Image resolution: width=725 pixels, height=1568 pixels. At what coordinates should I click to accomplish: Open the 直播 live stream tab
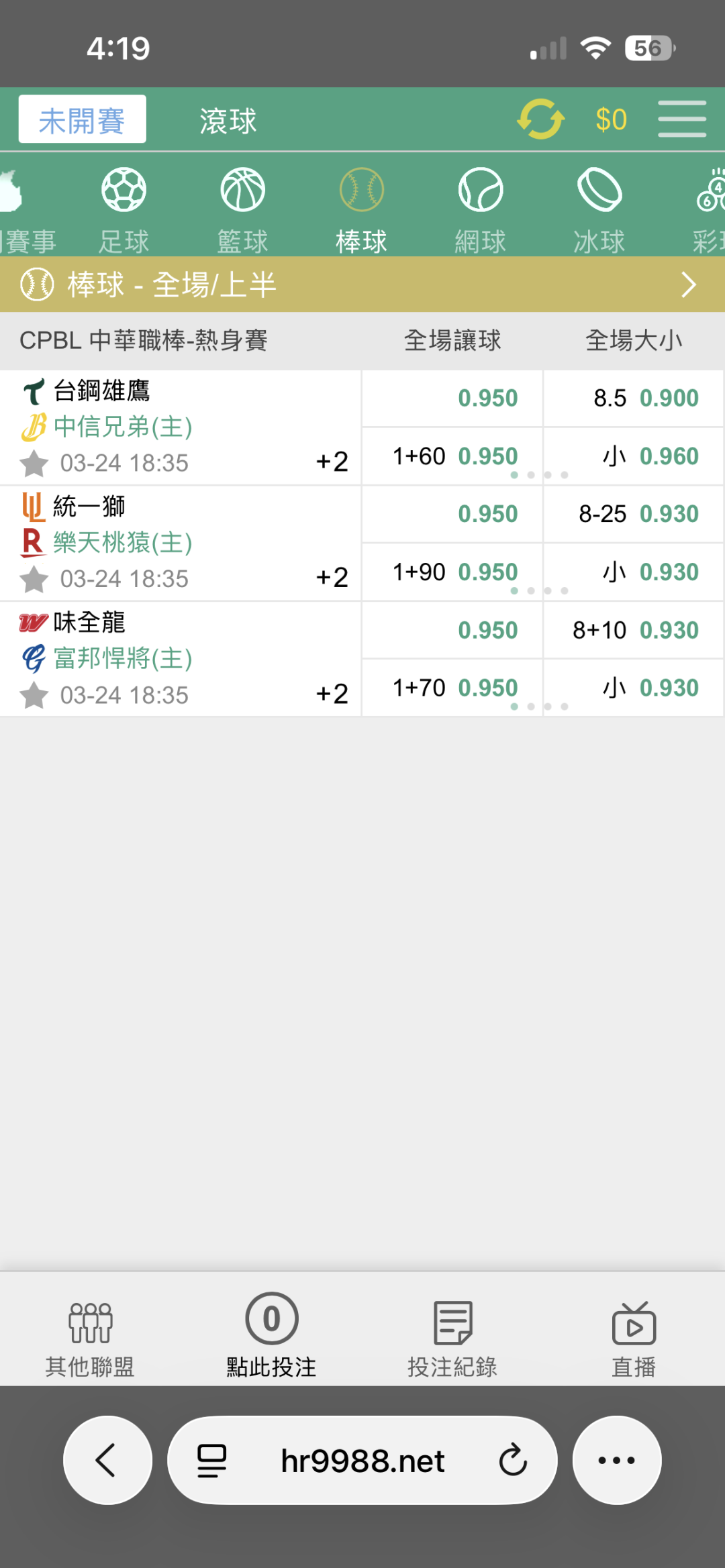[x=634, y=1338]
